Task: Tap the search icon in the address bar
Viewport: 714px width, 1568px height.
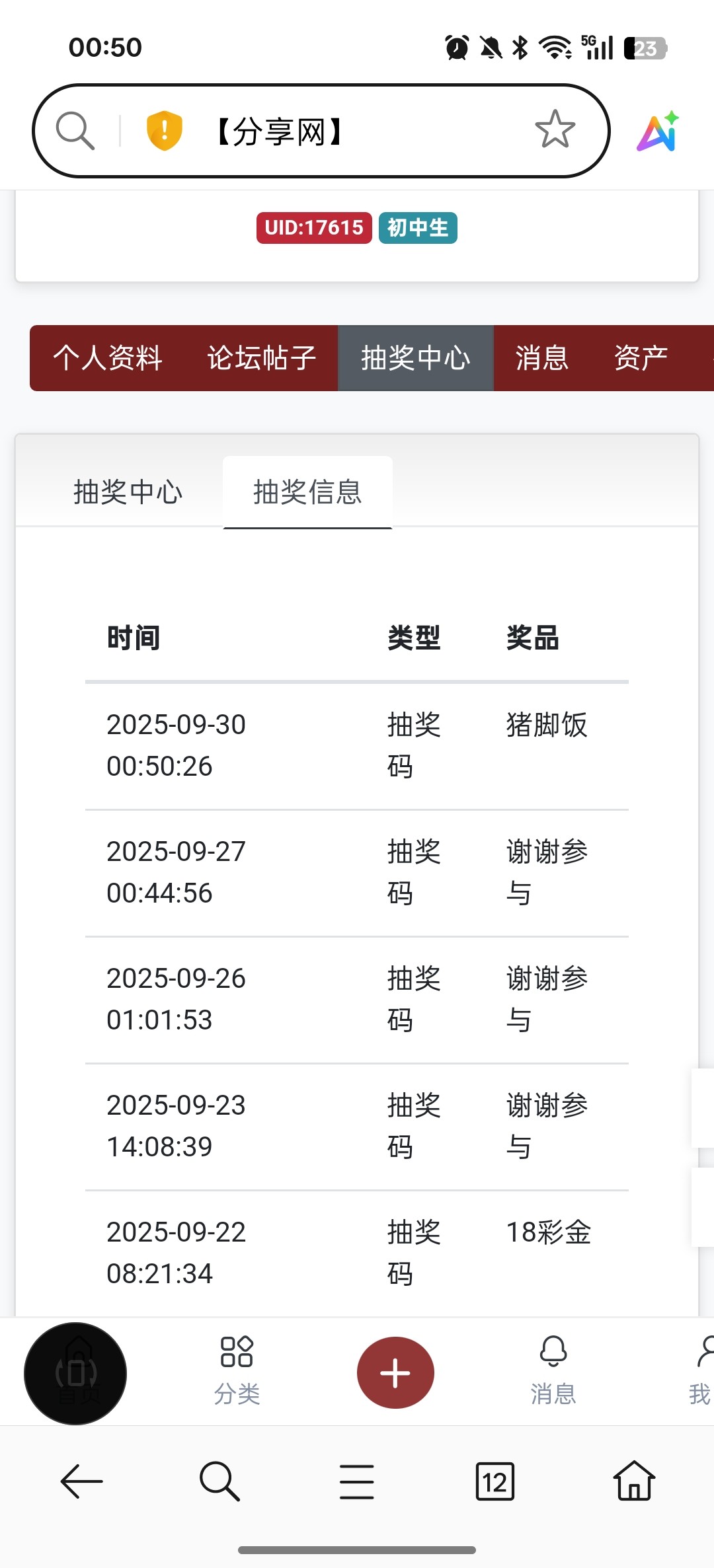Action: pyautogui.click(x=75, y=130)
